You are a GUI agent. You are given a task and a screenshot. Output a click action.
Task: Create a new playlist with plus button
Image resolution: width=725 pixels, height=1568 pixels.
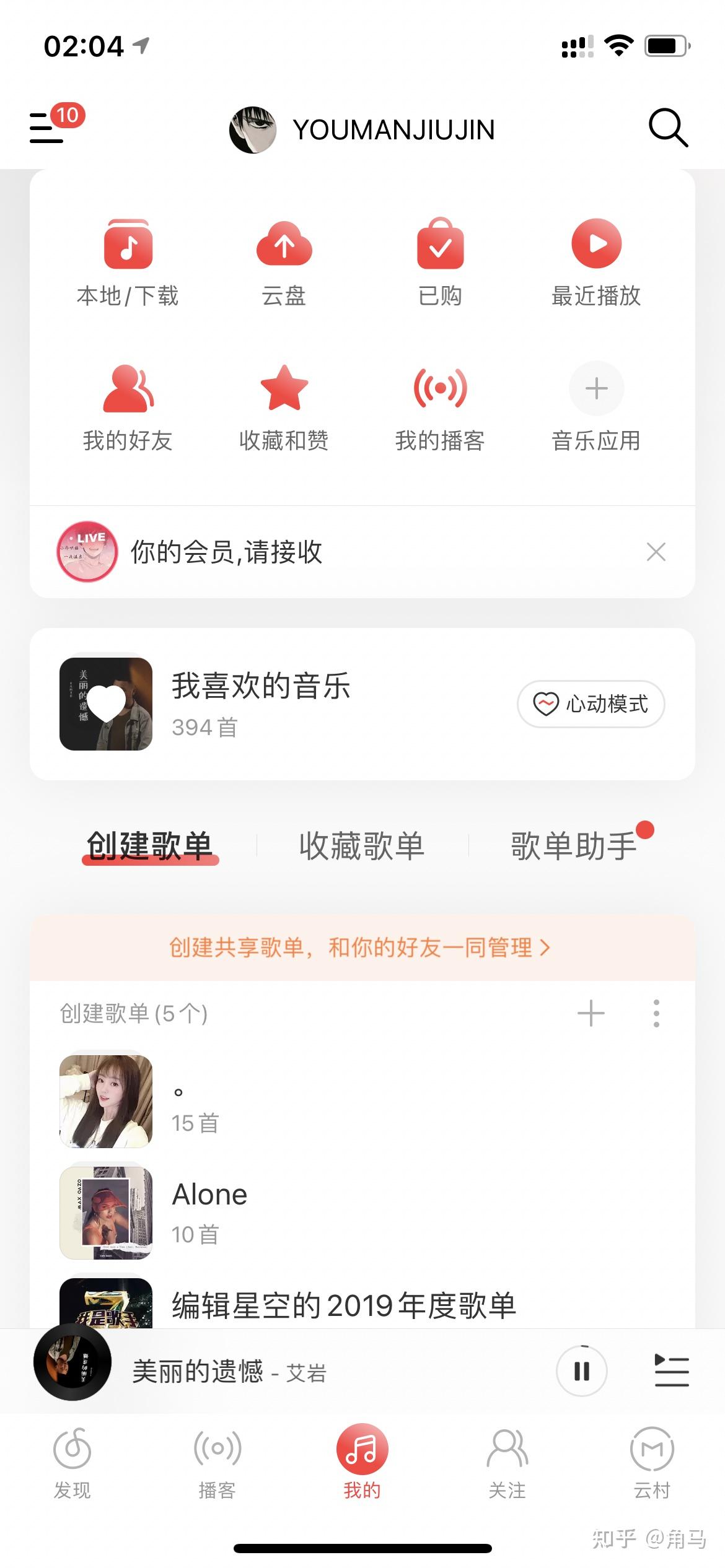pyautogui.click(x=591, y=1013)
